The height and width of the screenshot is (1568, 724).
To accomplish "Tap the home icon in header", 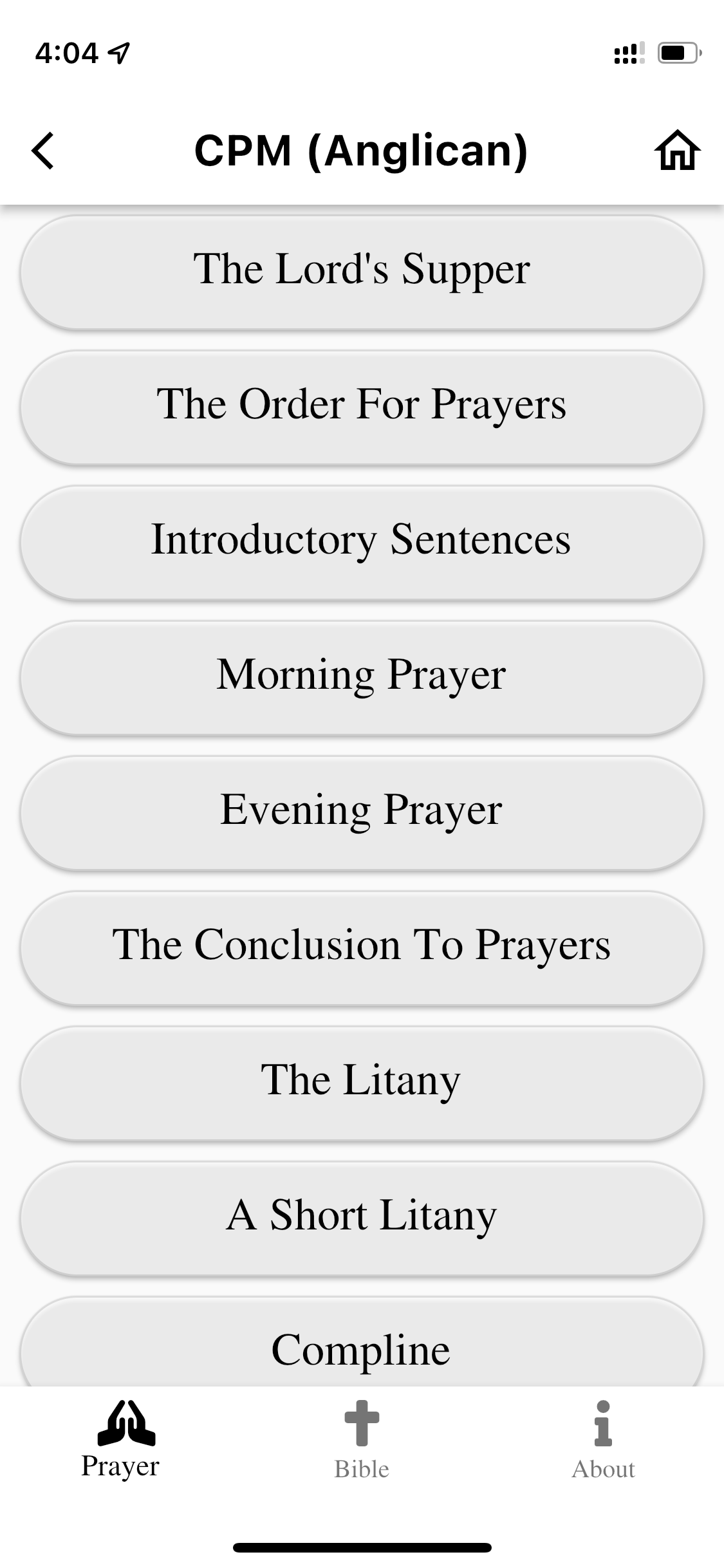I will (677, 151).
